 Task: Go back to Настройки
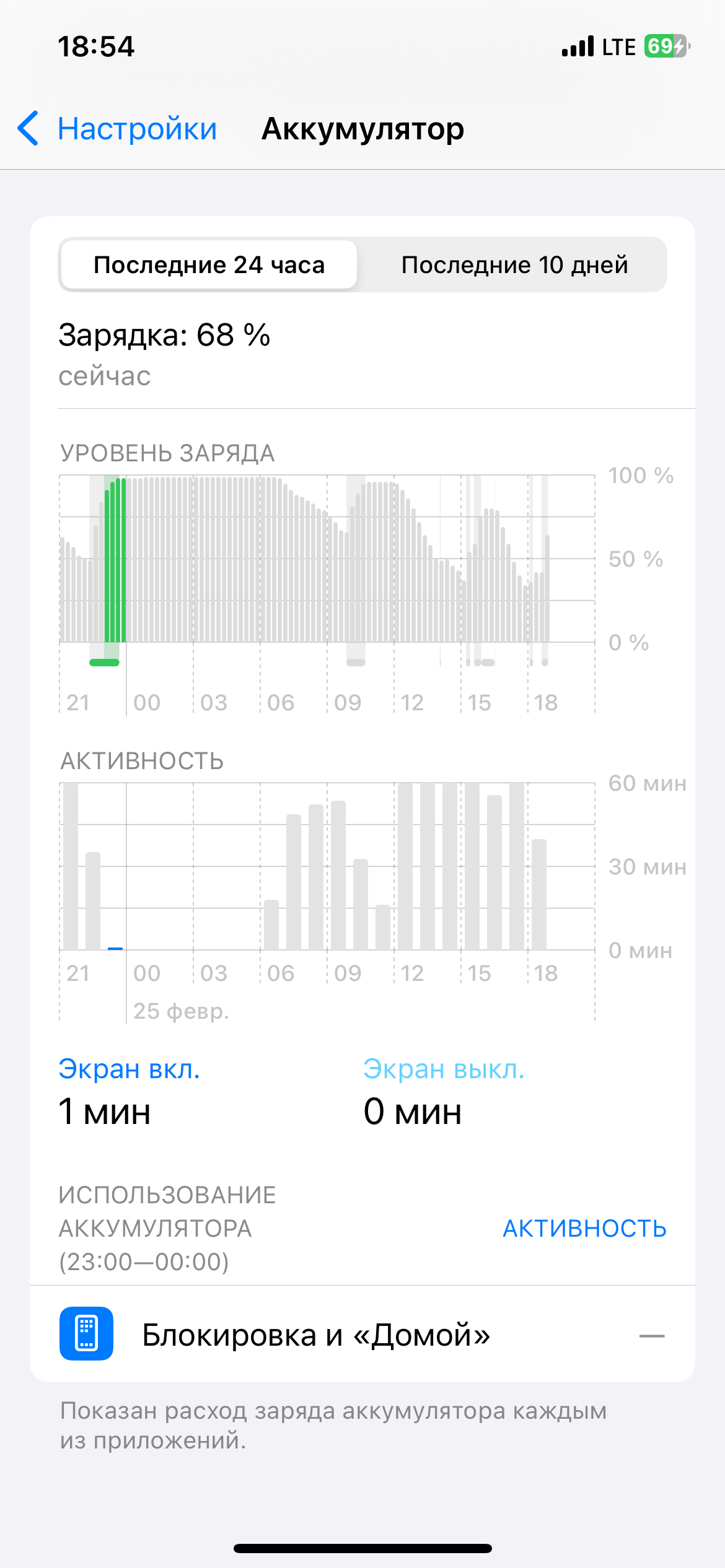[x=117, y=129]
